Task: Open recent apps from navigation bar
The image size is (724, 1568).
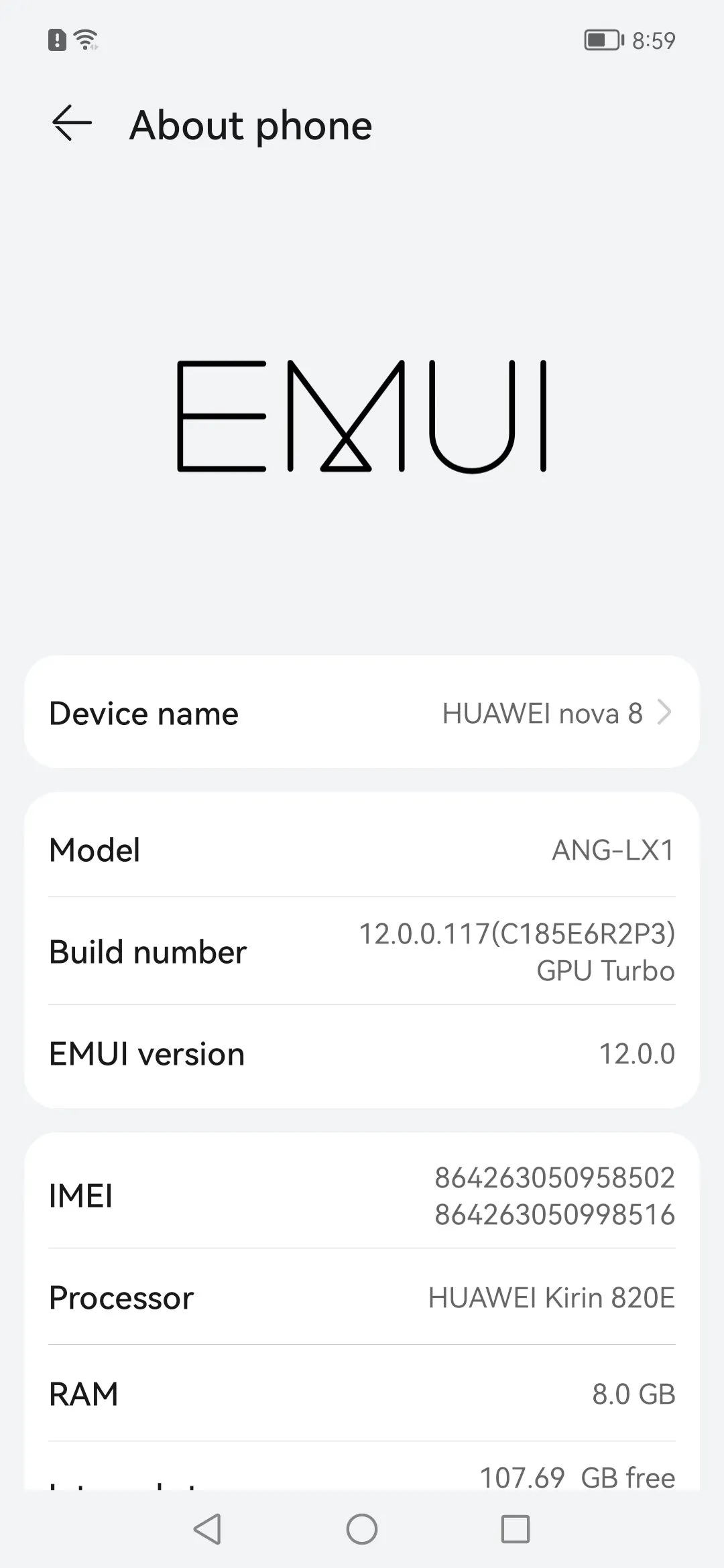Action: 515,1529
